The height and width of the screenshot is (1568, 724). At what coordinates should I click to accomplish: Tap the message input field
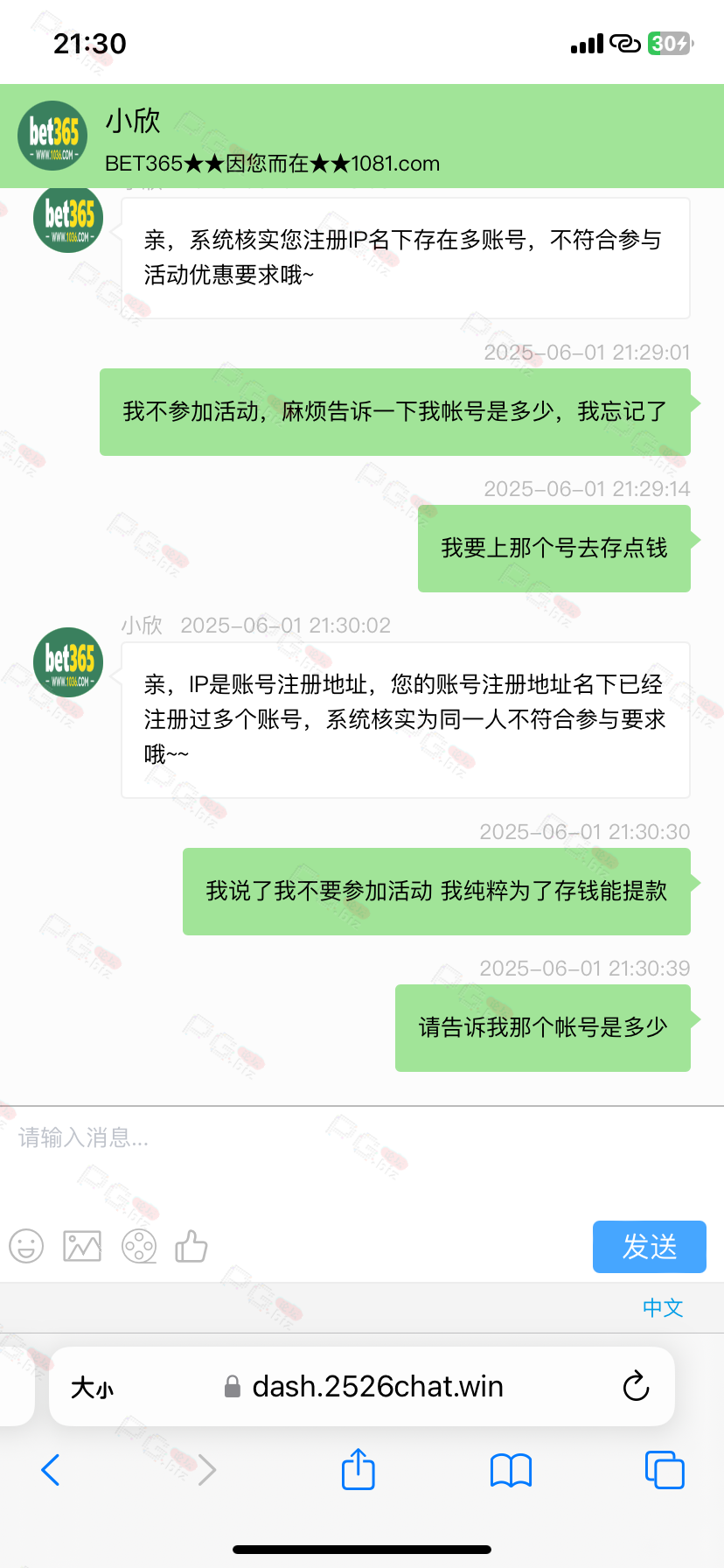[x=362, y=1158]
